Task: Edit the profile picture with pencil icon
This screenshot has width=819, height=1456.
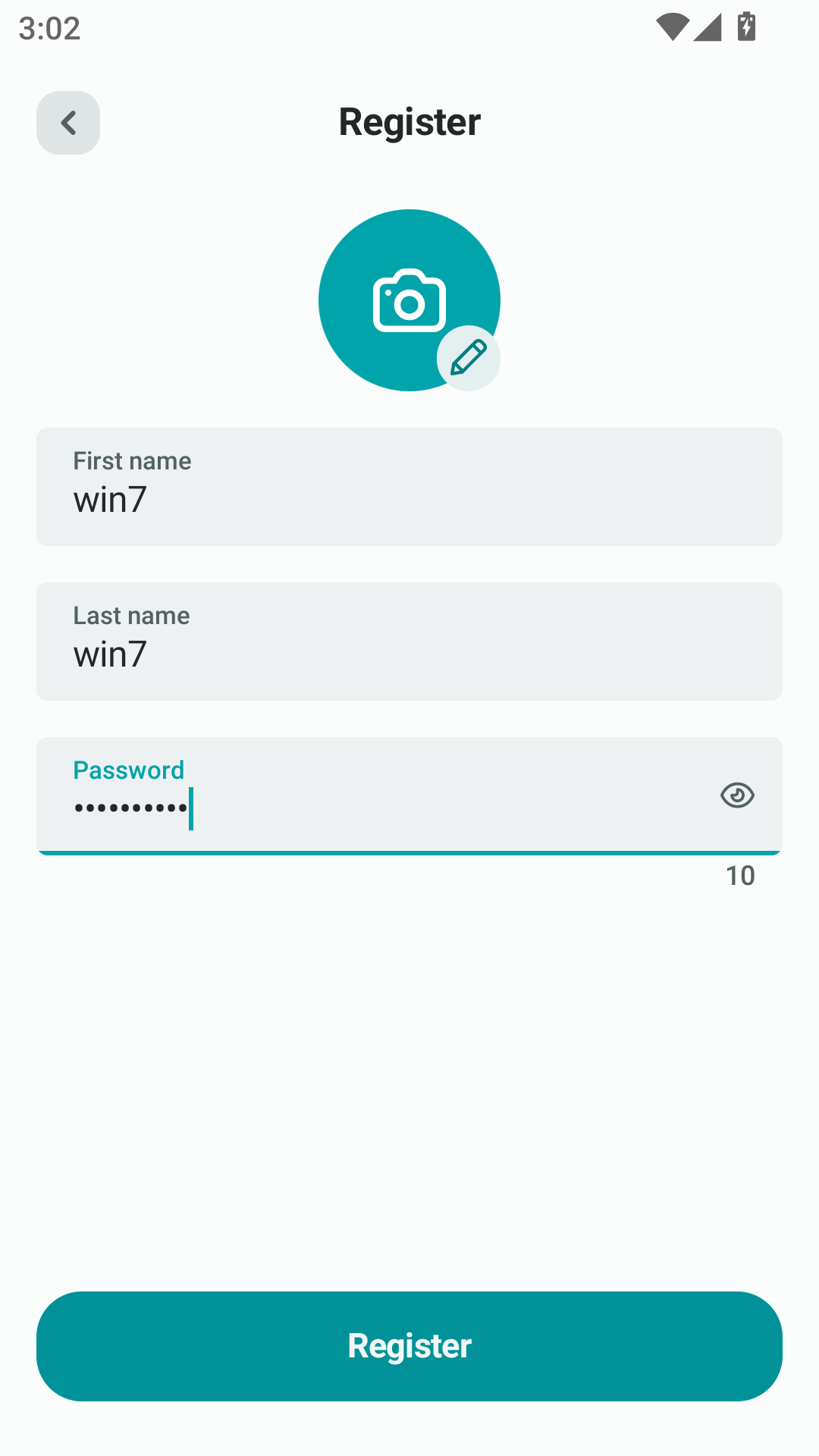Action: coord(469,358)
